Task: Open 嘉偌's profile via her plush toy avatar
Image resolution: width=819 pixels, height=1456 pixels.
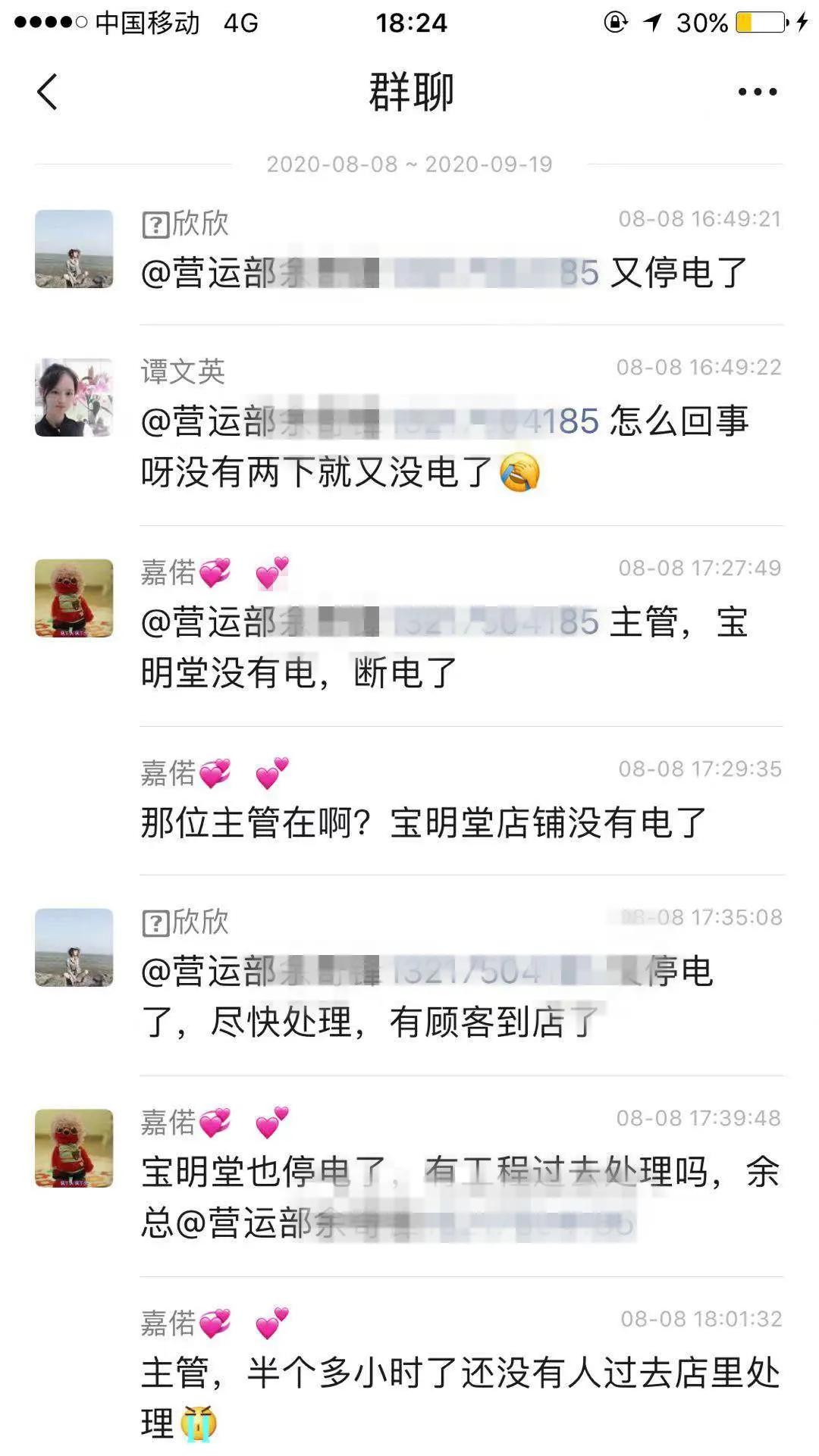Action: [74, 599]
